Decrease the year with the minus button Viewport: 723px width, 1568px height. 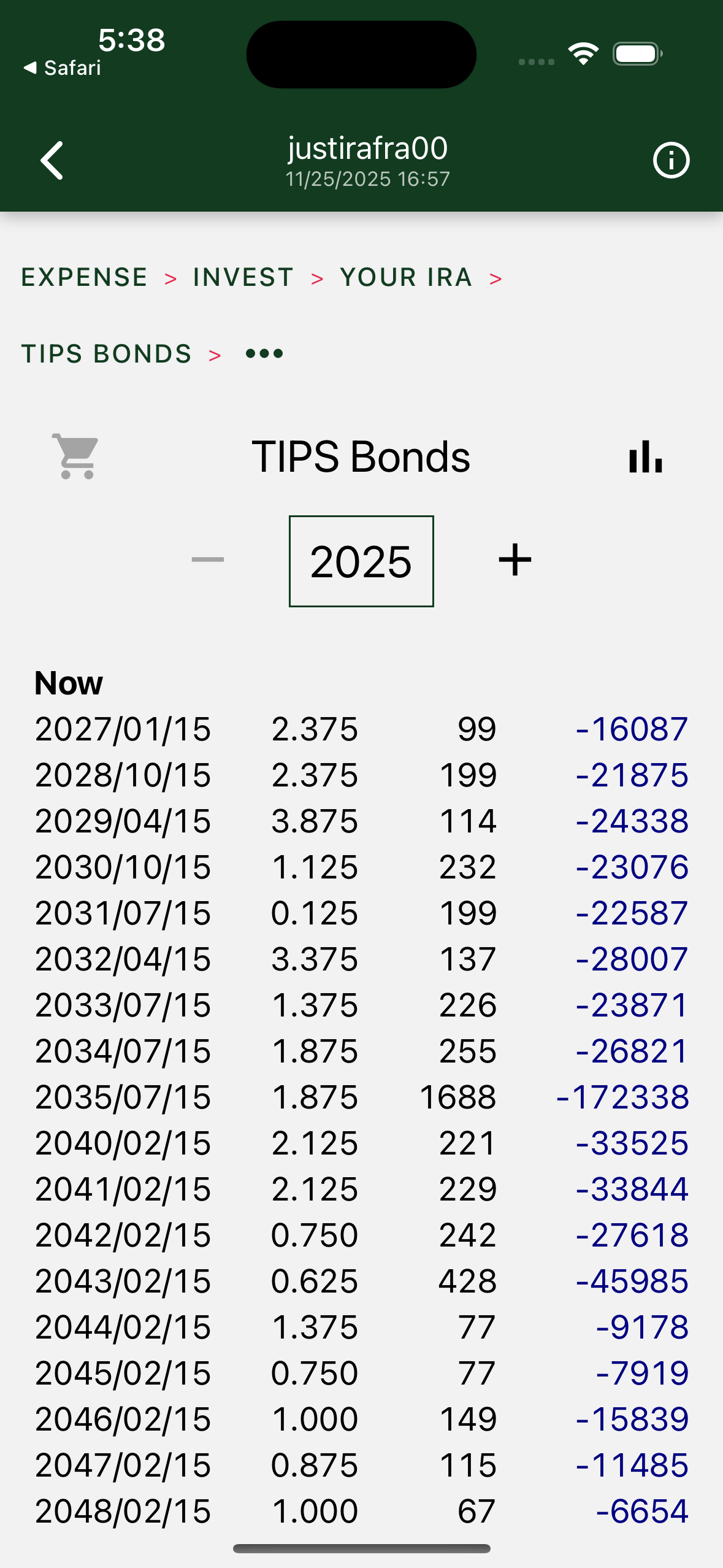tap(208, 559)
